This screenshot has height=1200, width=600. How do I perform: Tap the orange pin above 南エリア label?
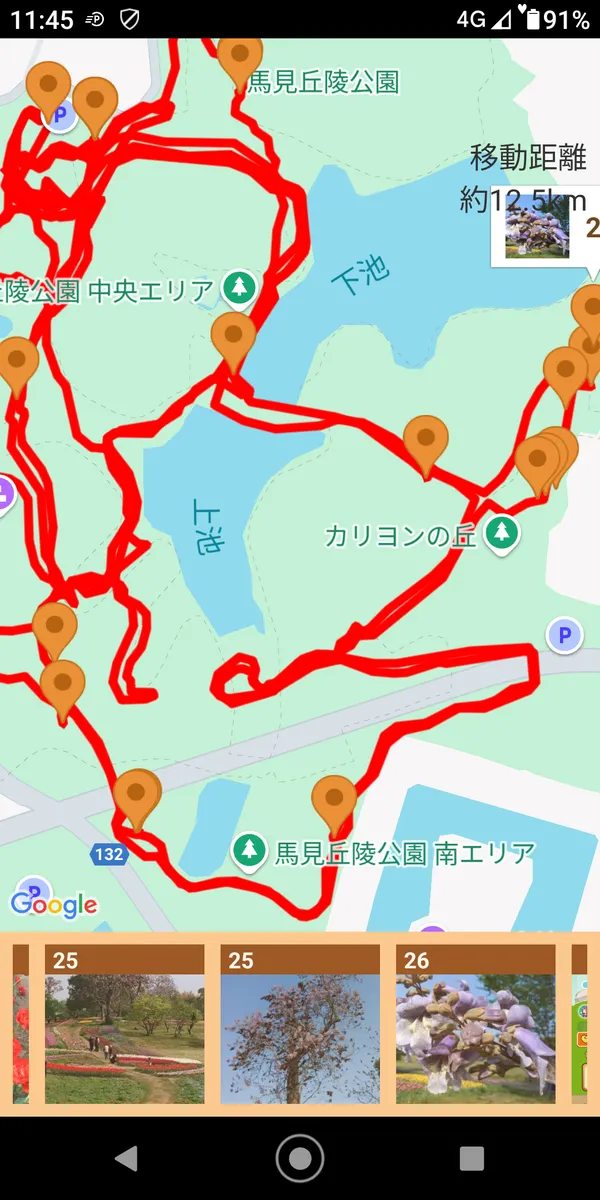(334, 800)
